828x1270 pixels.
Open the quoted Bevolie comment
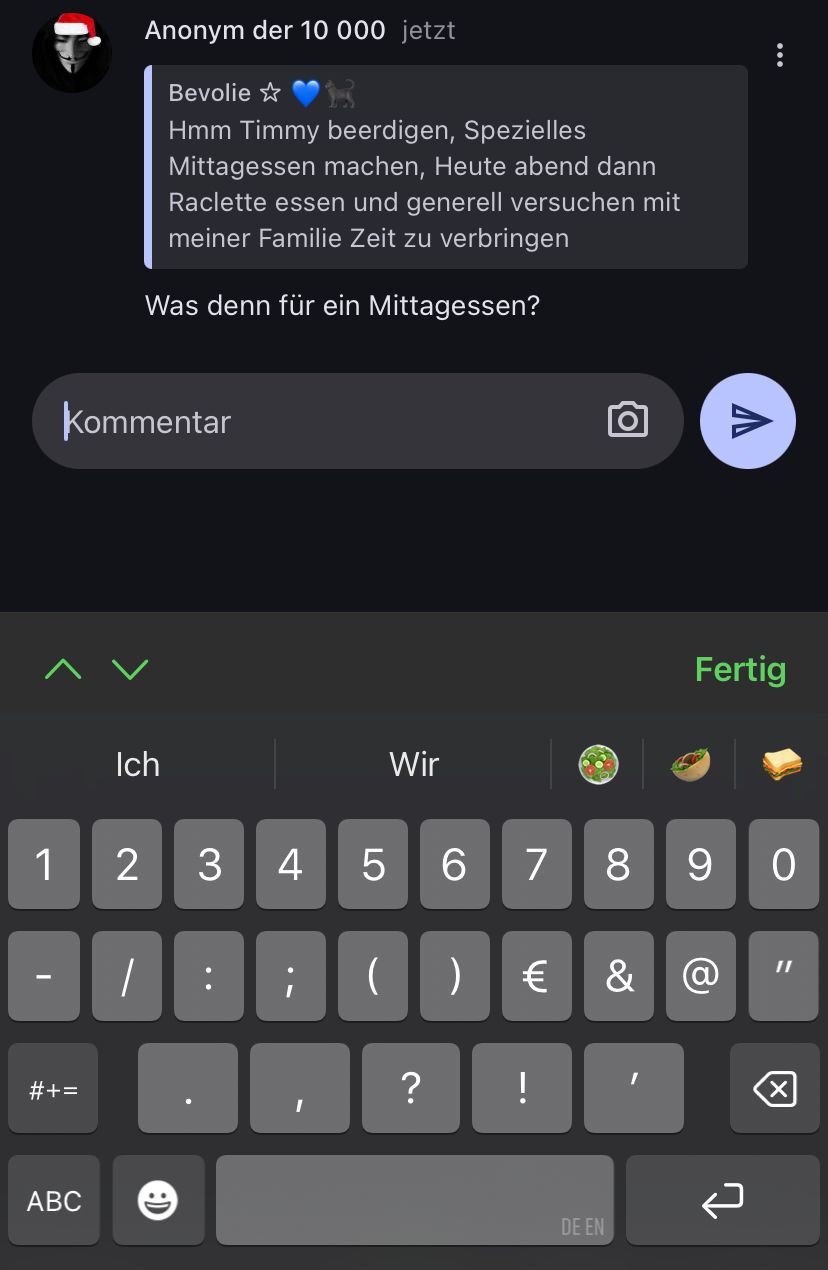[x=446, y=167]
